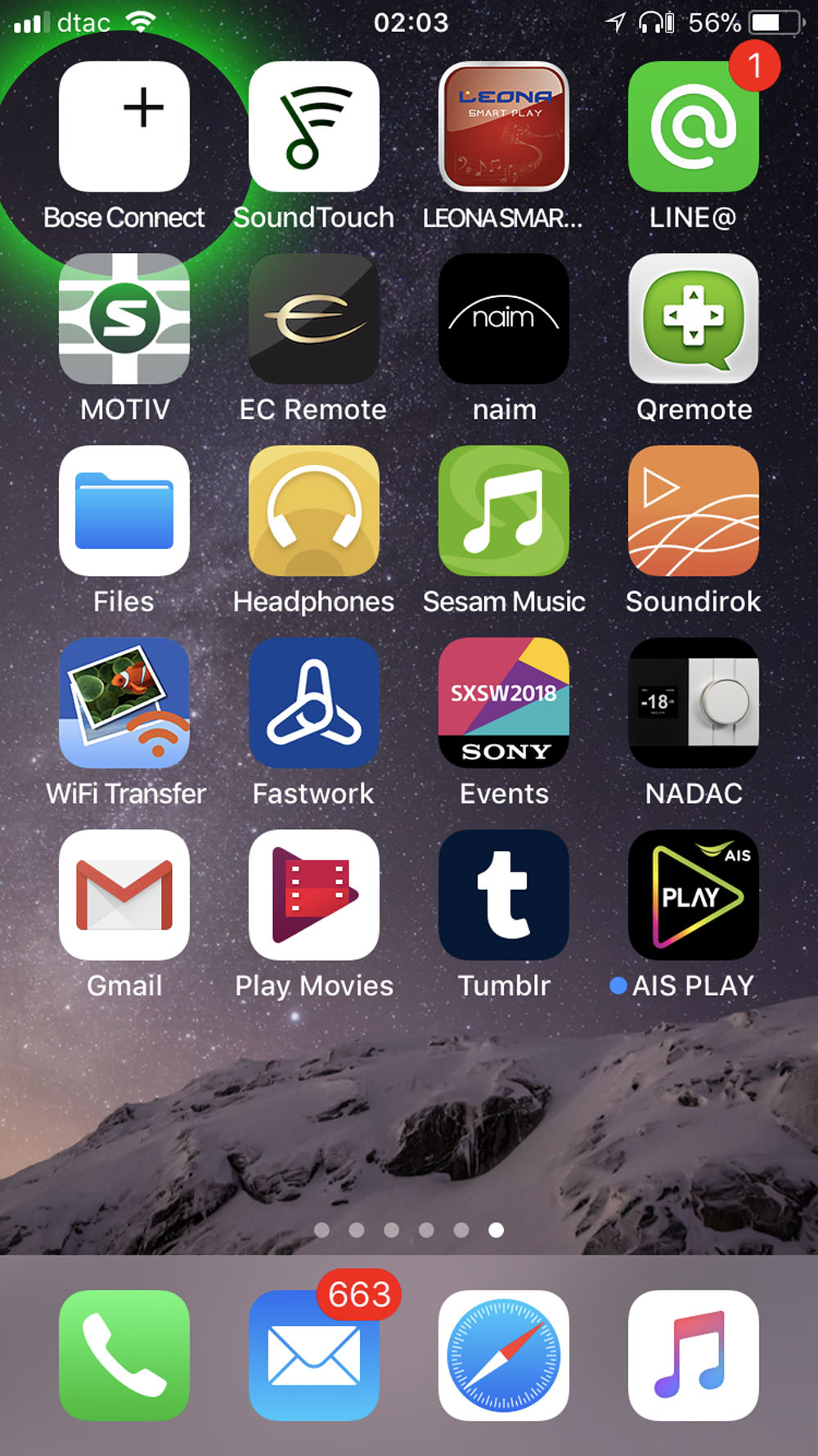Image resolution: width=818 pixels, height=1456 pixels.
Task: Open the Phone app in the dock
Action: [x=124, y=1355]
